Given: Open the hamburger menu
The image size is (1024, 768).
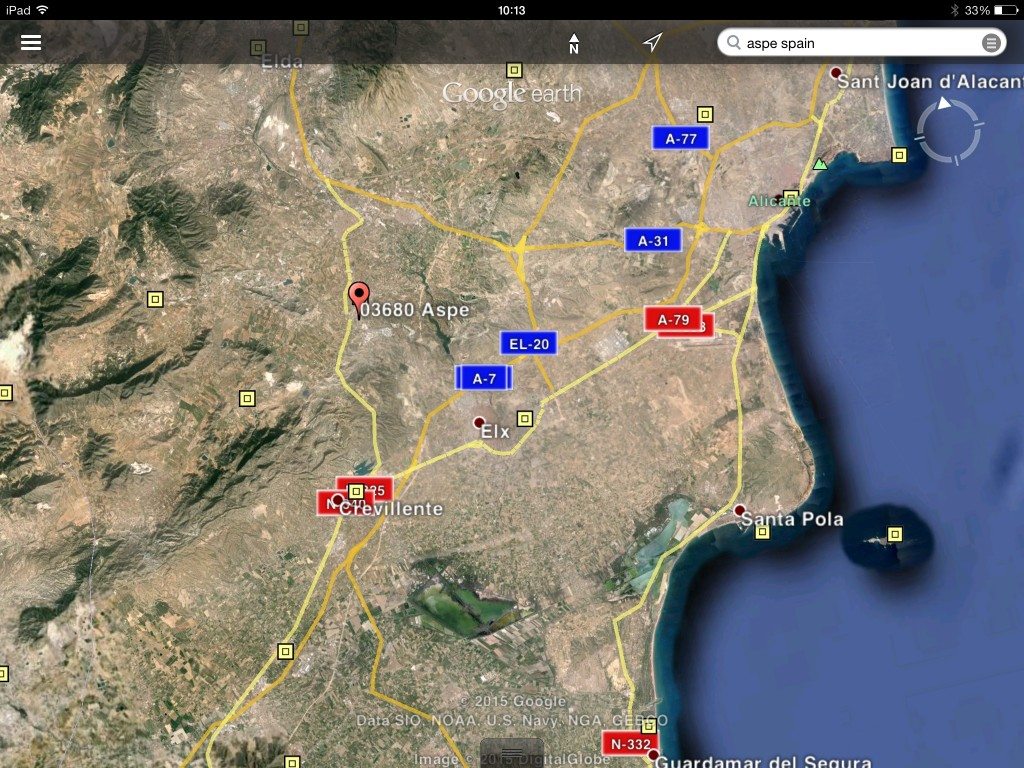Looking at the screenshot, I should [x=31, y=43].
